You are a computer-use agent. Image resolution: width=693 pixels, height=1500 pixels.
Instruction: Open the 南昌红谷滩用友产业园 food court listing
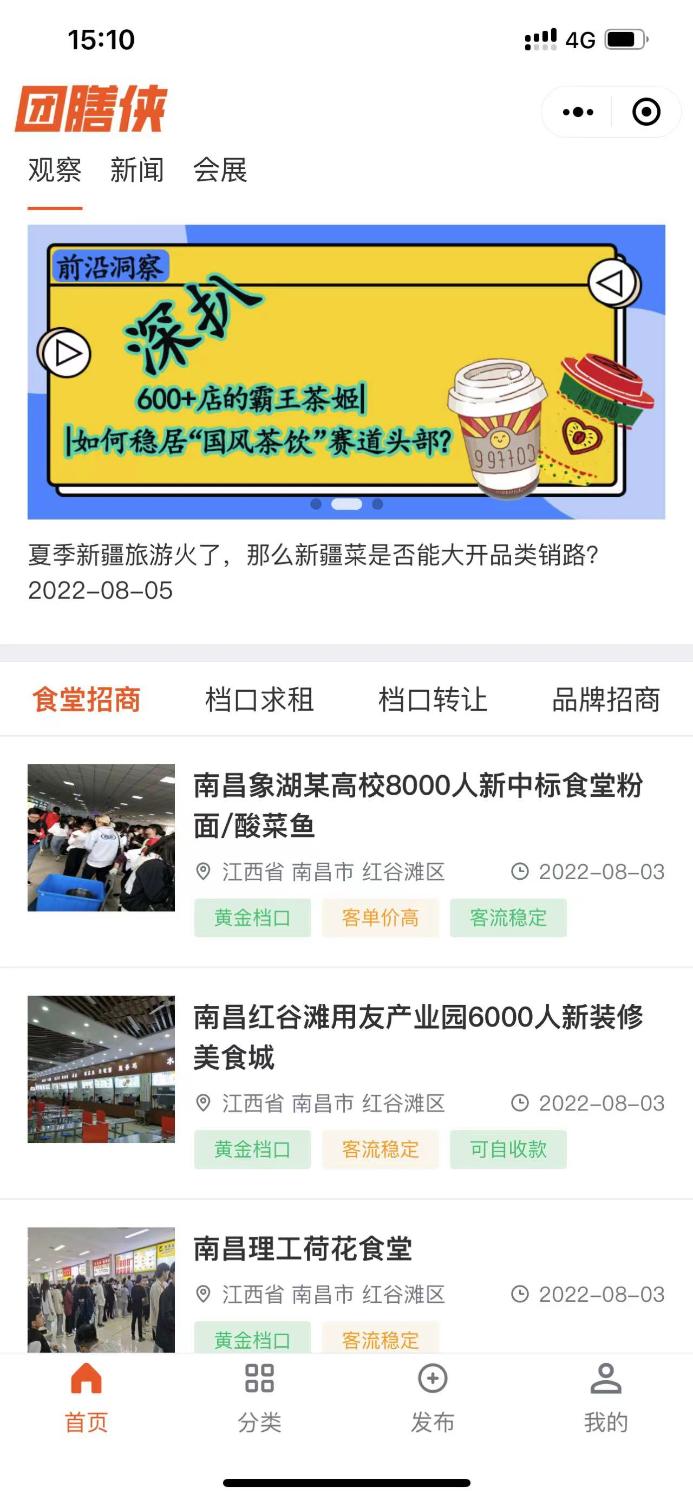[346, 1084]
